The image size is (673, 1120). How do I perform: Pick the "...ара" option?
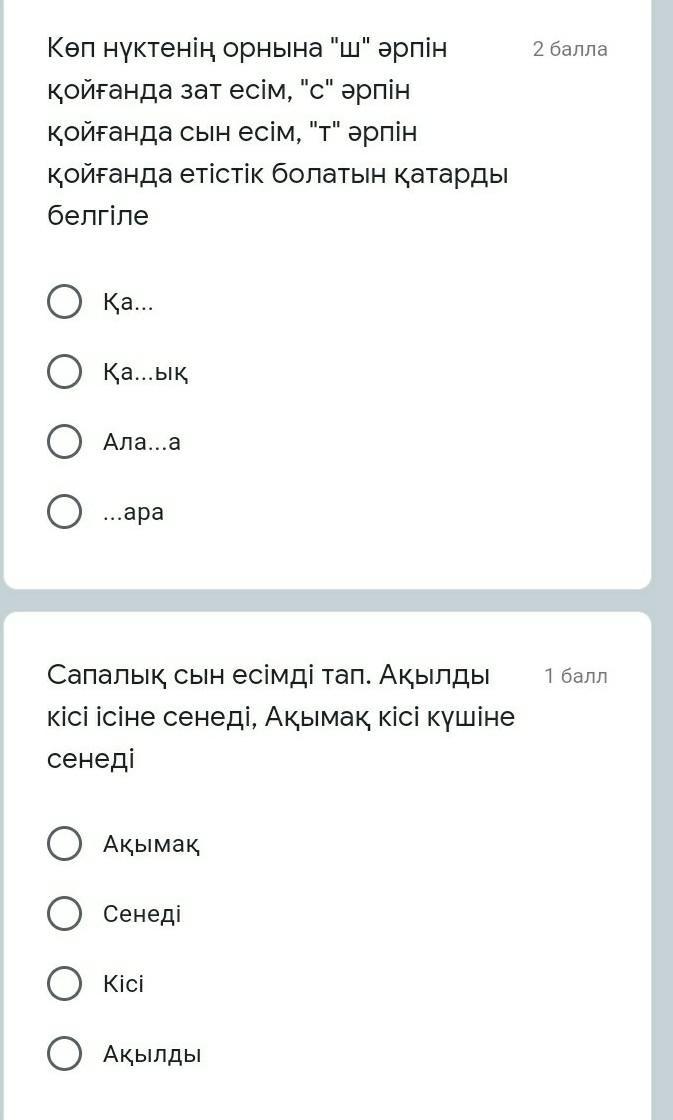tap(64, 512)
